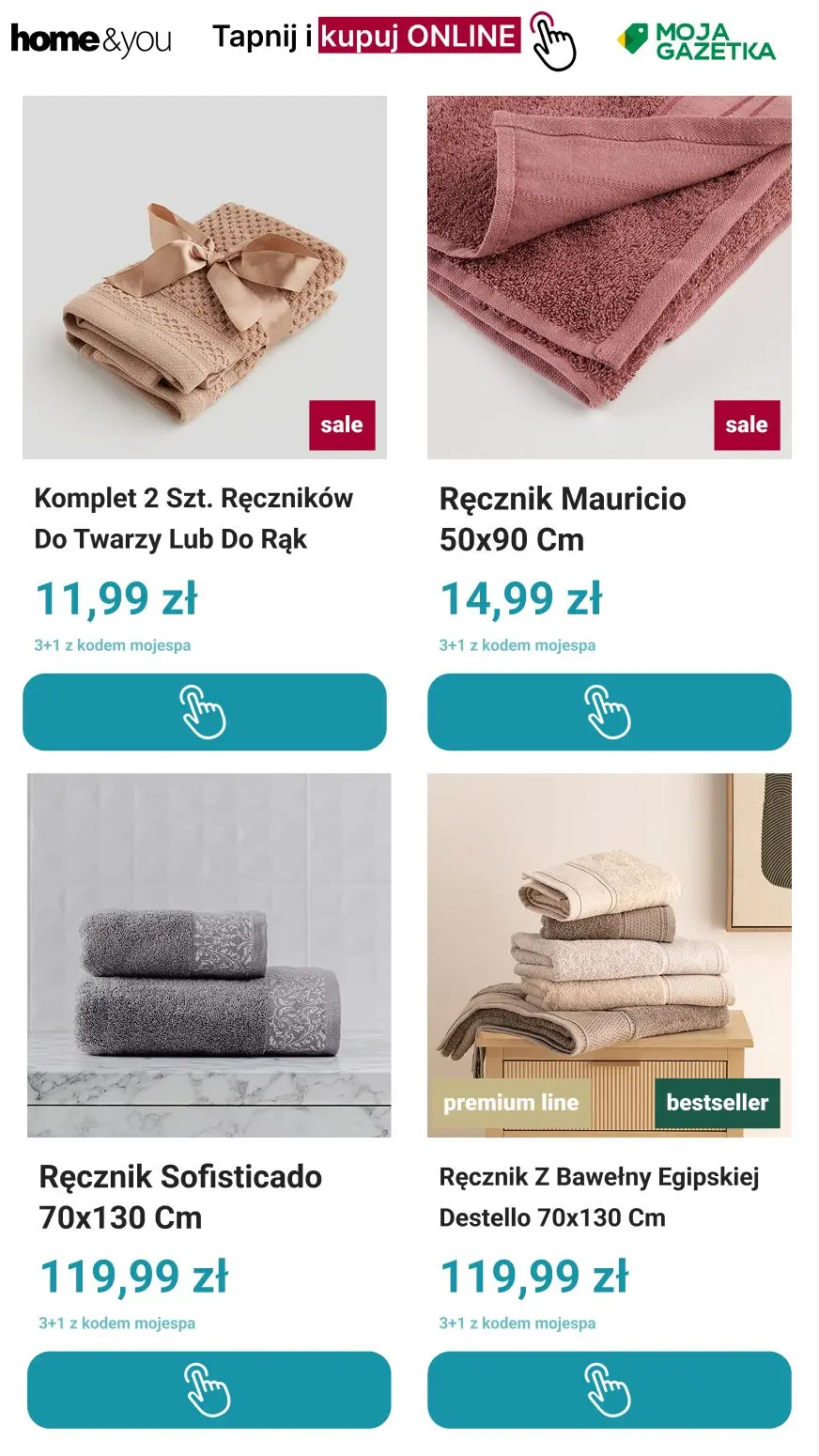Click '3+1 z kodem mojespa' under Destello price
This screenshot has height=1456, width=819.
(518, 1323)
